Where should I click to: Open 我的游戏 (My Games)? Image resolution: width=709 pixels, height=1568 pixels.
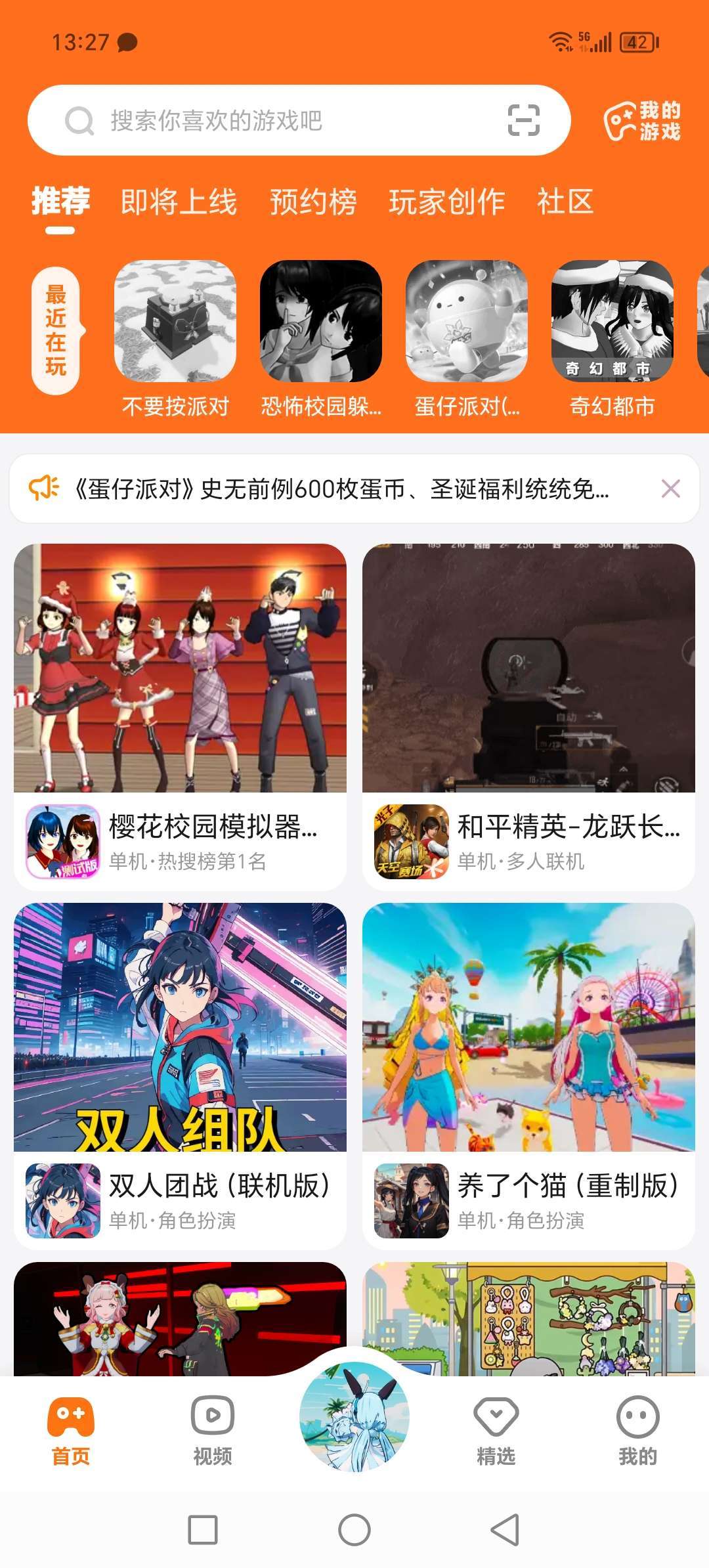coord(642,121)
